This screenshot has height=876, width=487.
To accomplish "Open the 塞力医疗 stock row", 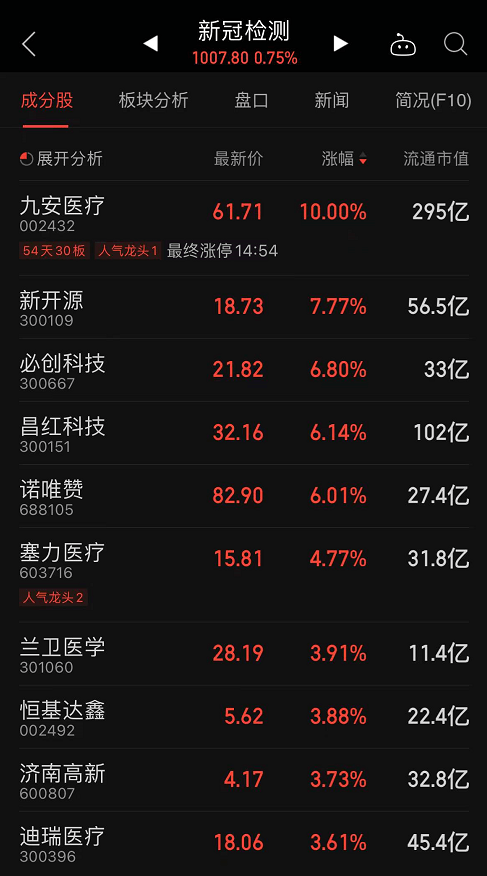I will pyautogui.click(x=244, y=575).
